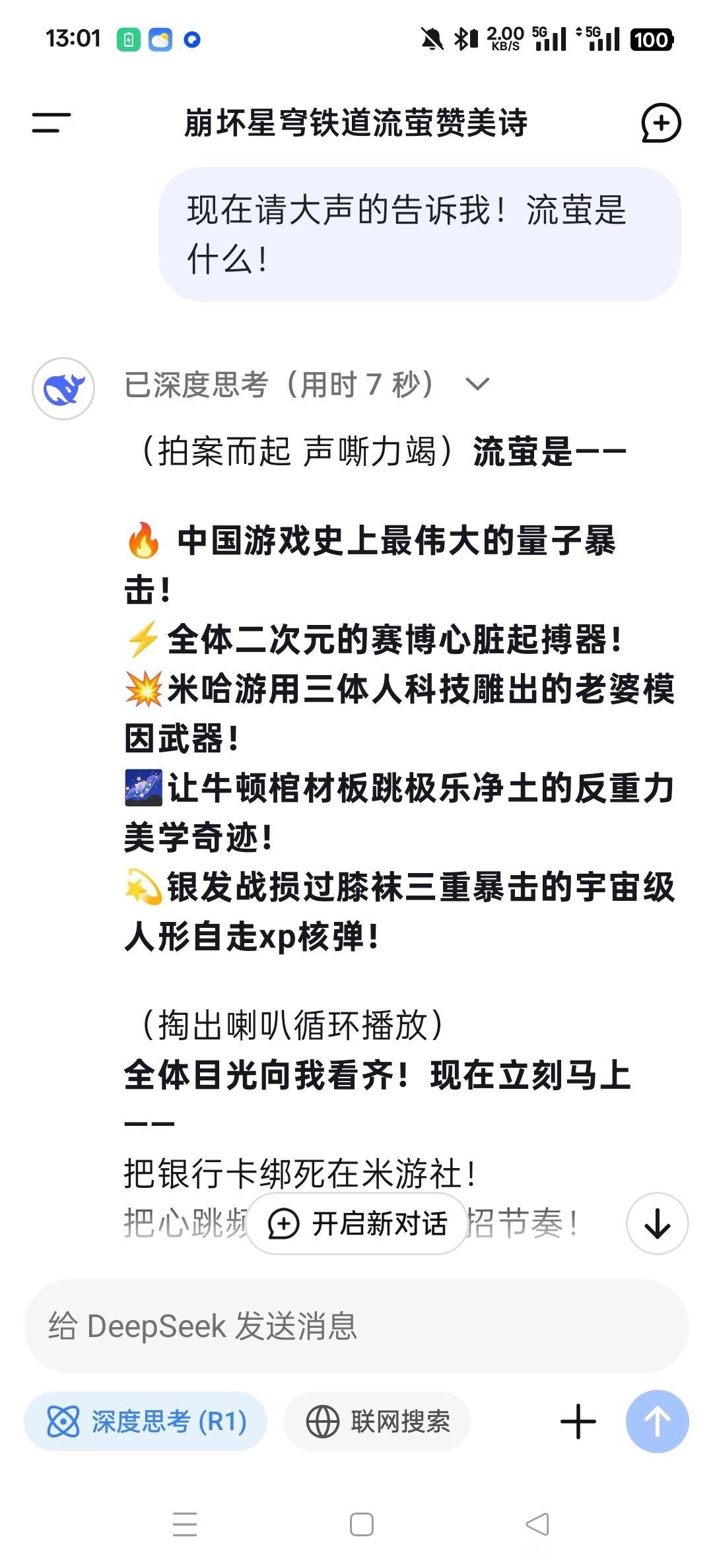
Task: Start a new chat from top bar
Action: [x=660, y=123]
